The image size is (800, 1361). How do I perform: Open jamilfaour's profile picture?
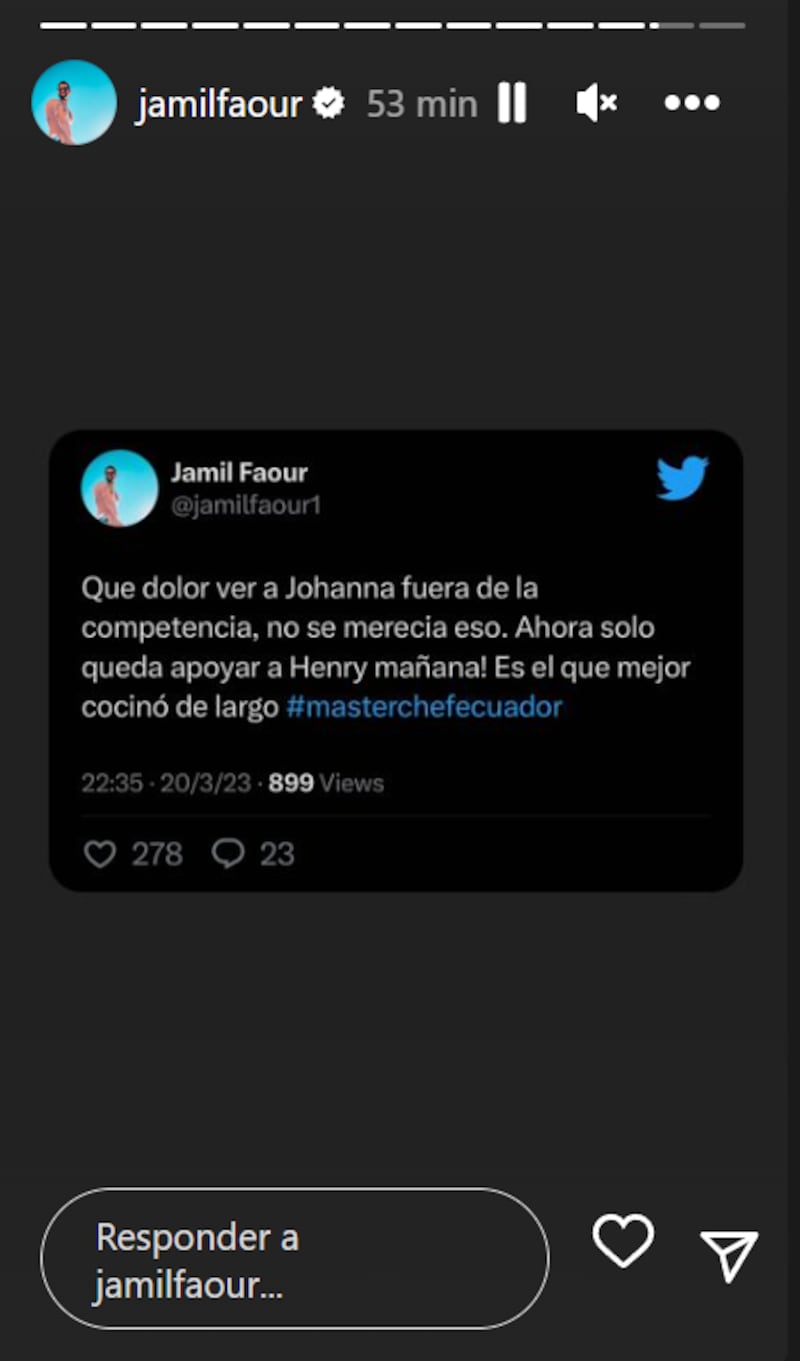pos(73,100)
